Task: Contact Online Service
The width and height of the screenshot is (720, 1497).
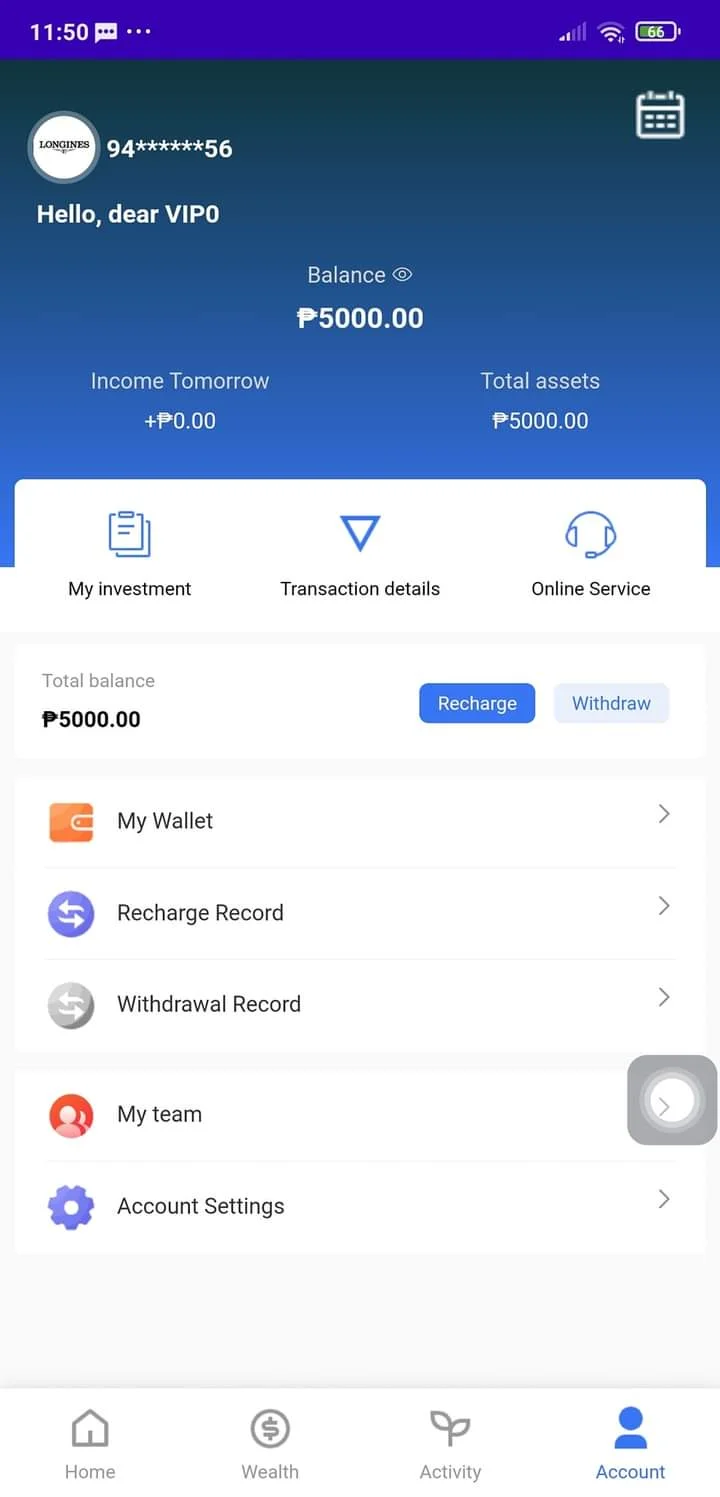Action: point(590,554)
